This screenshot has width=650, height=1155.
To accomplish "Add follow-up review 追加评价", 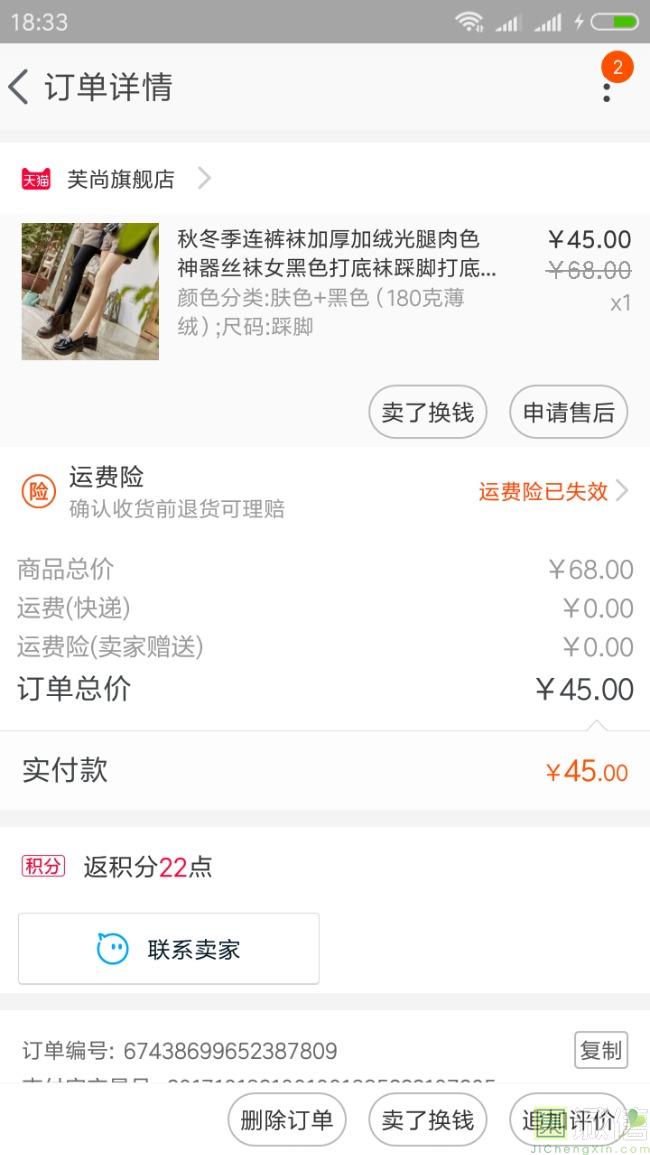I will coord(568,1120).
